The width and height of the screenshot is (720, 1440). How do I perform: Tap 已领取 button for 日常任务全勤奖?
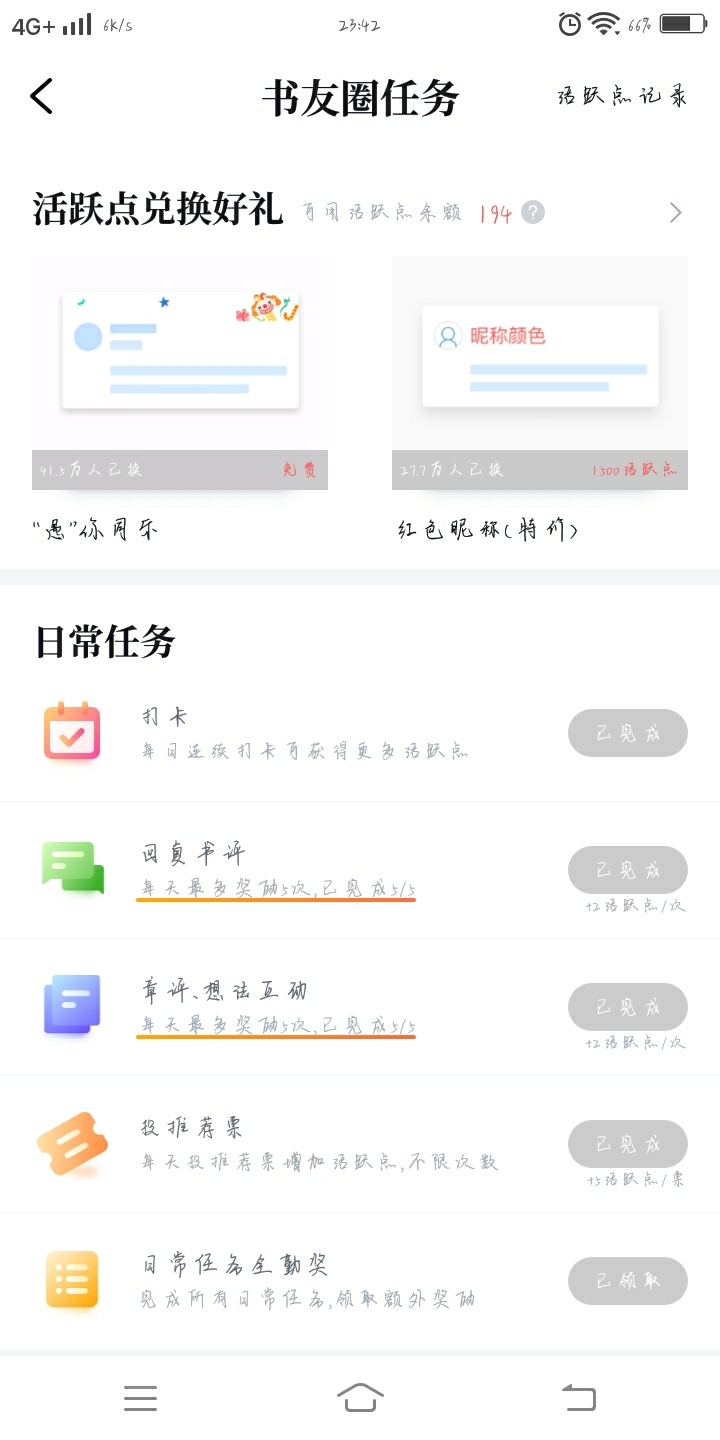pyautogui.click(x=628, y=1281)
